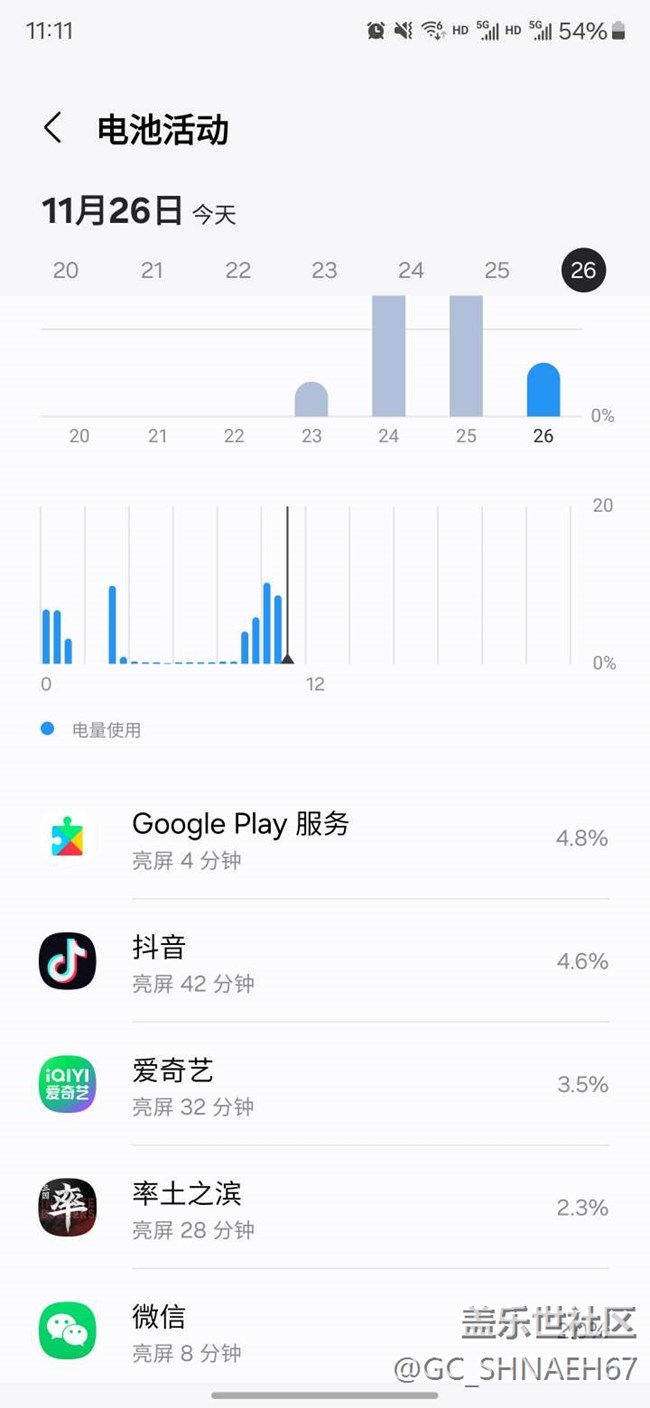
Task: Tap the blue bar for day 26
Action: (543, 391)
